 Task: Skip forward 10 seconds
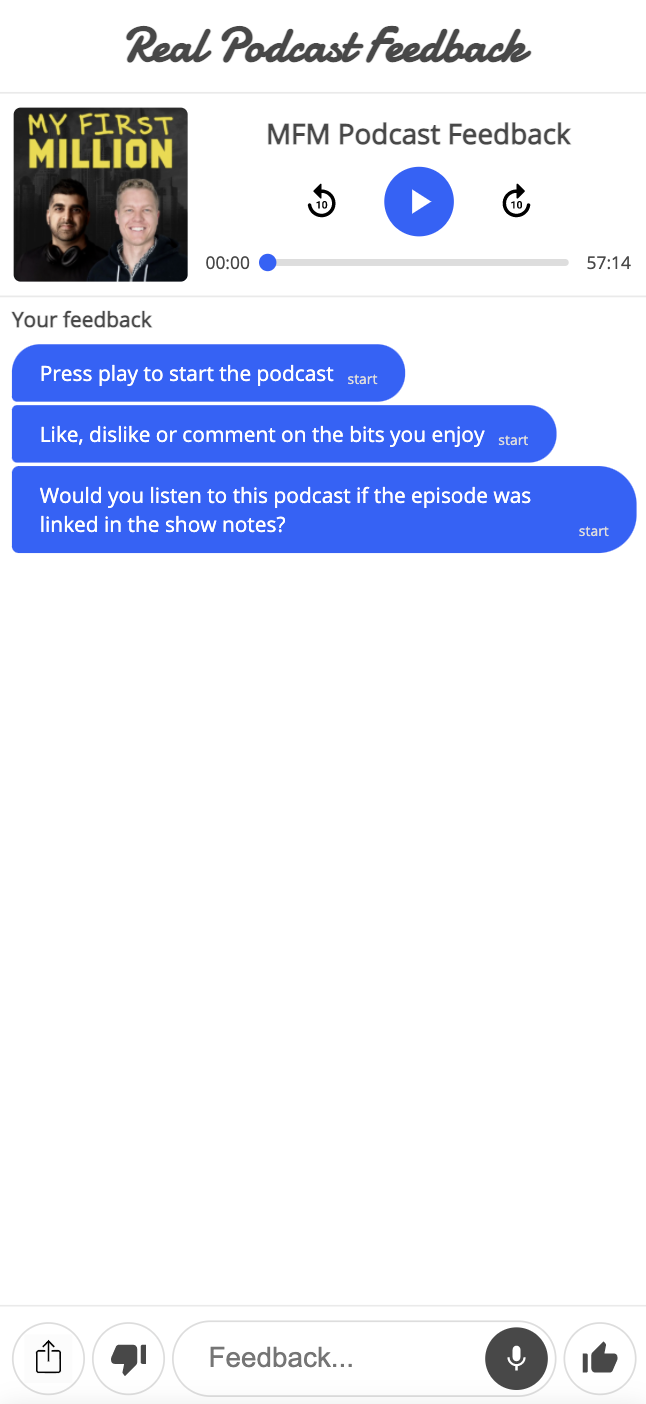click(516, 202)
